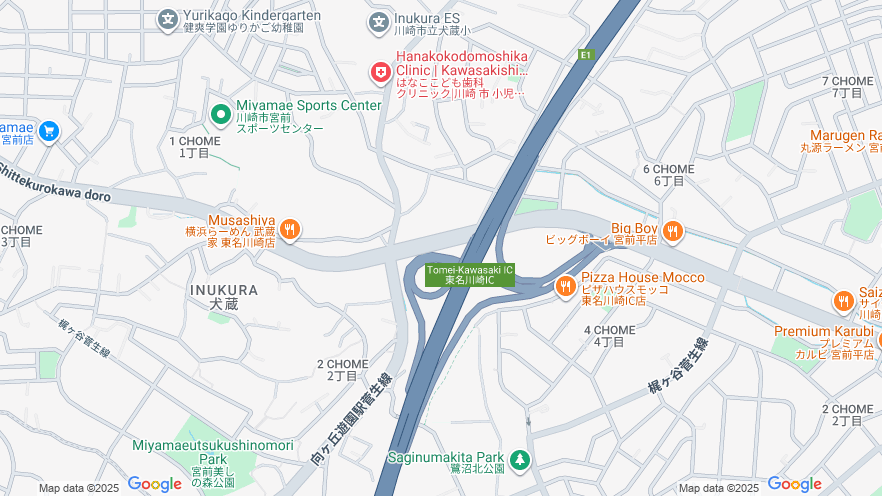Tap the Pizza House Mocco pin
The image size is (882, 496).
[566, 287]
